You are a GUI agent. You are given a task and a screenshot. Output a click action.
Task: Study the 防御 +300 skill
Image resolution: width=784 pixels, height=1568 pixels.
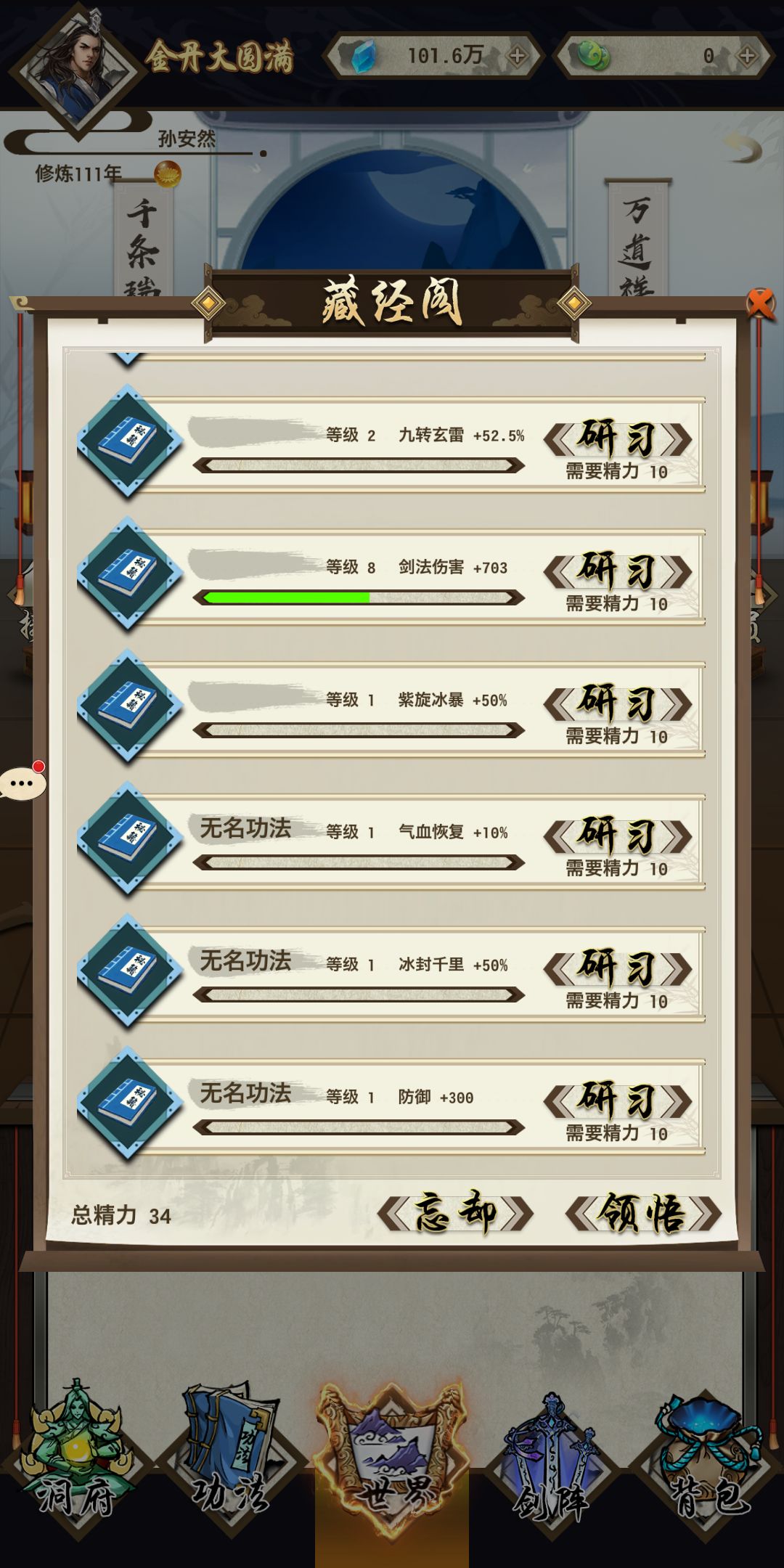click(x=618, y=1101)
